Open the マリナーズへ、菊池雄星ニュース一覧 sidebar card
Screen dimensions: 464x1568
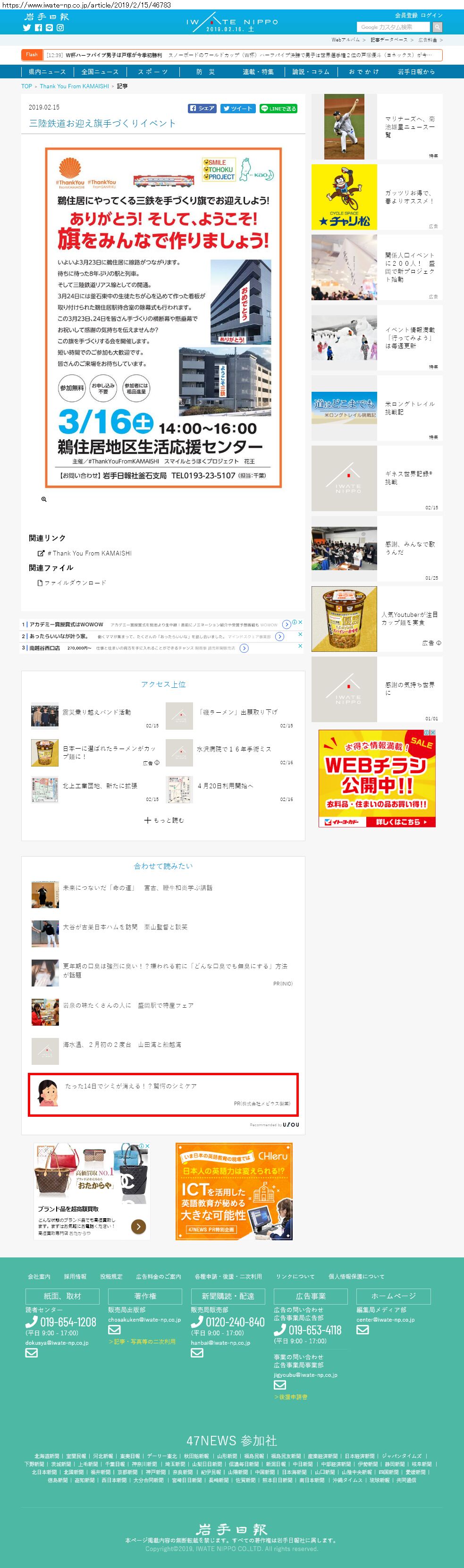coord(376,126)
